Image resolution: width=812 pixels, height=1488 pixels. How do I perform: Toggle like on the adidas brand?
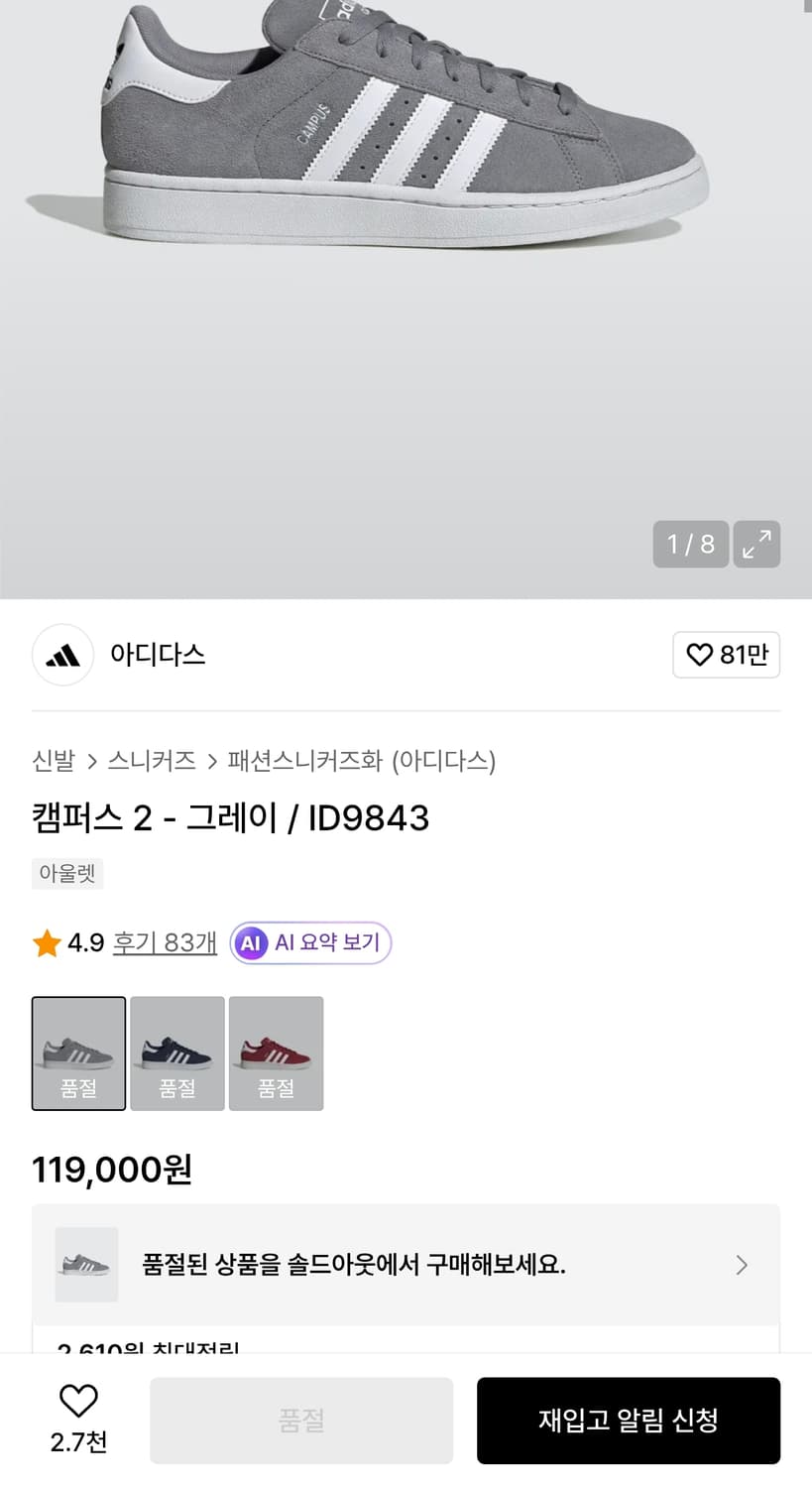pos(726,655)
